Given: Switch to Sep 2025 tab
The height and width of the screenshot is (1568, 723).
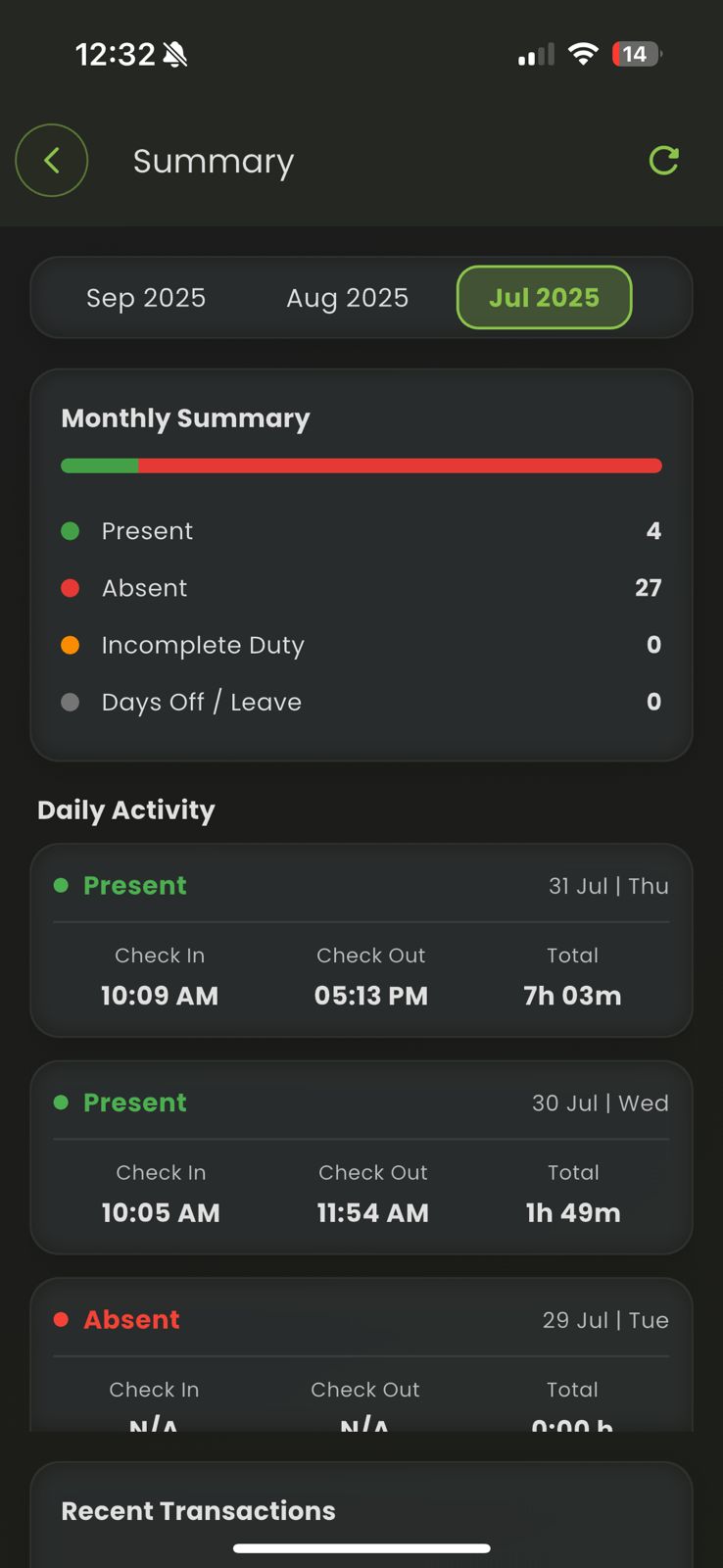Looking at the screenshot, I should point(146,298).
